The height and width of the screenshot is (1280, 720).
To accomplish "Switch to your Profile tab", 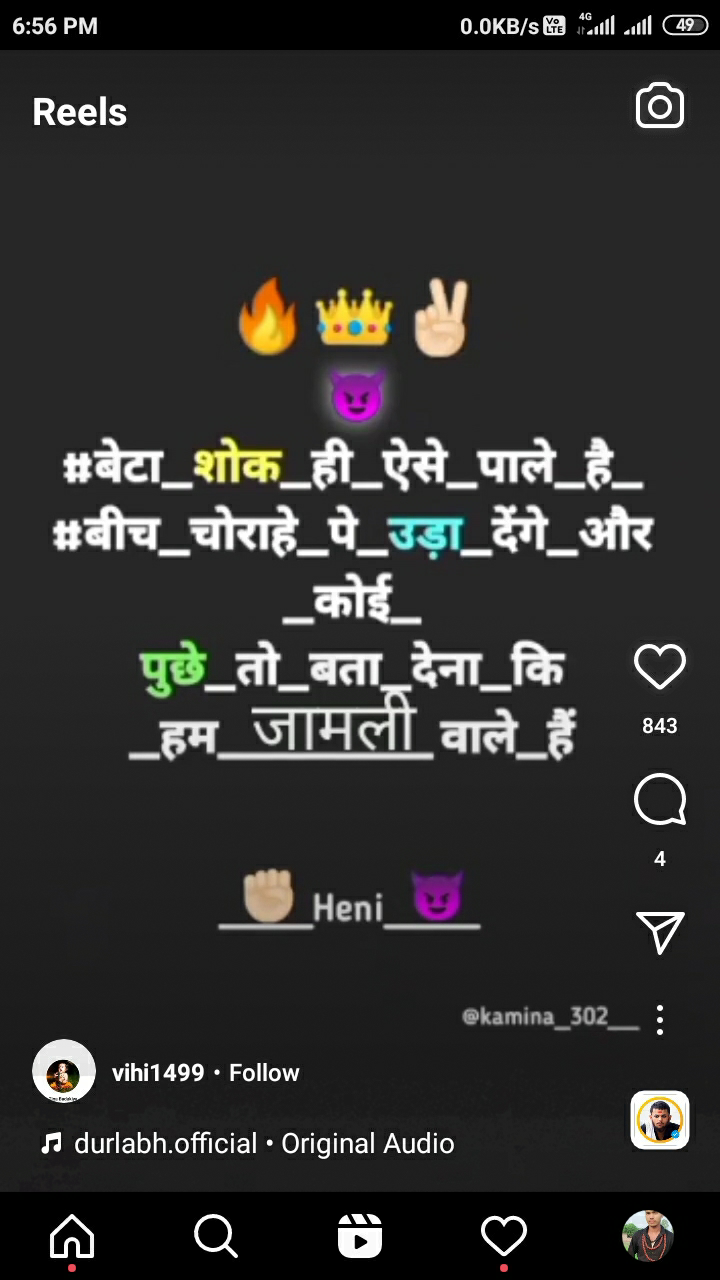I will 648,1236.
